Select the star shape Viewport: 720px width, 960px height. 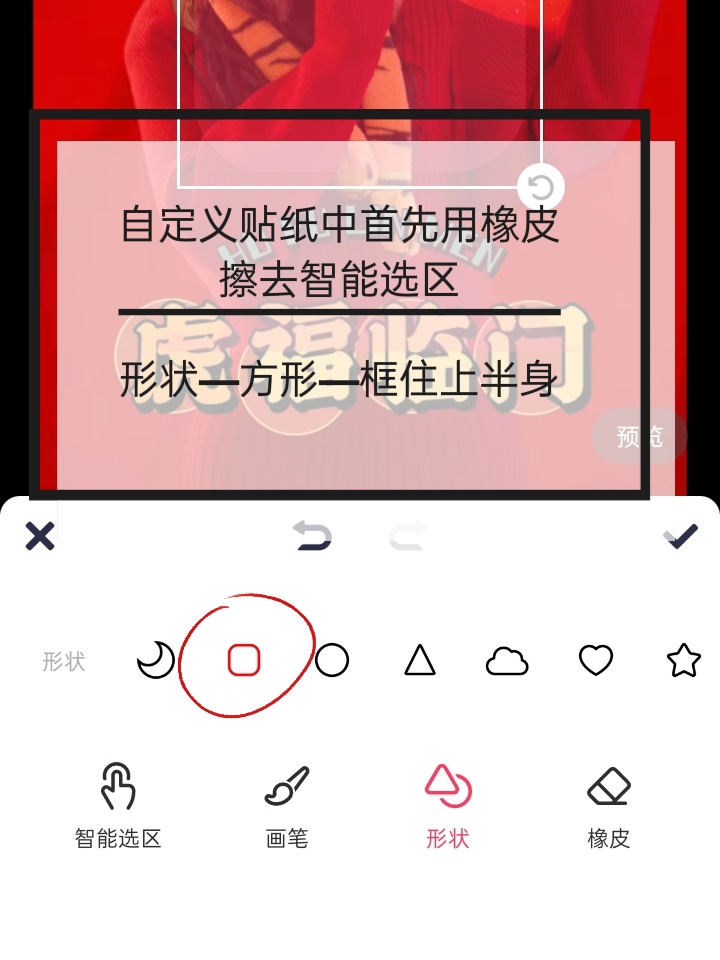point(684,661)
